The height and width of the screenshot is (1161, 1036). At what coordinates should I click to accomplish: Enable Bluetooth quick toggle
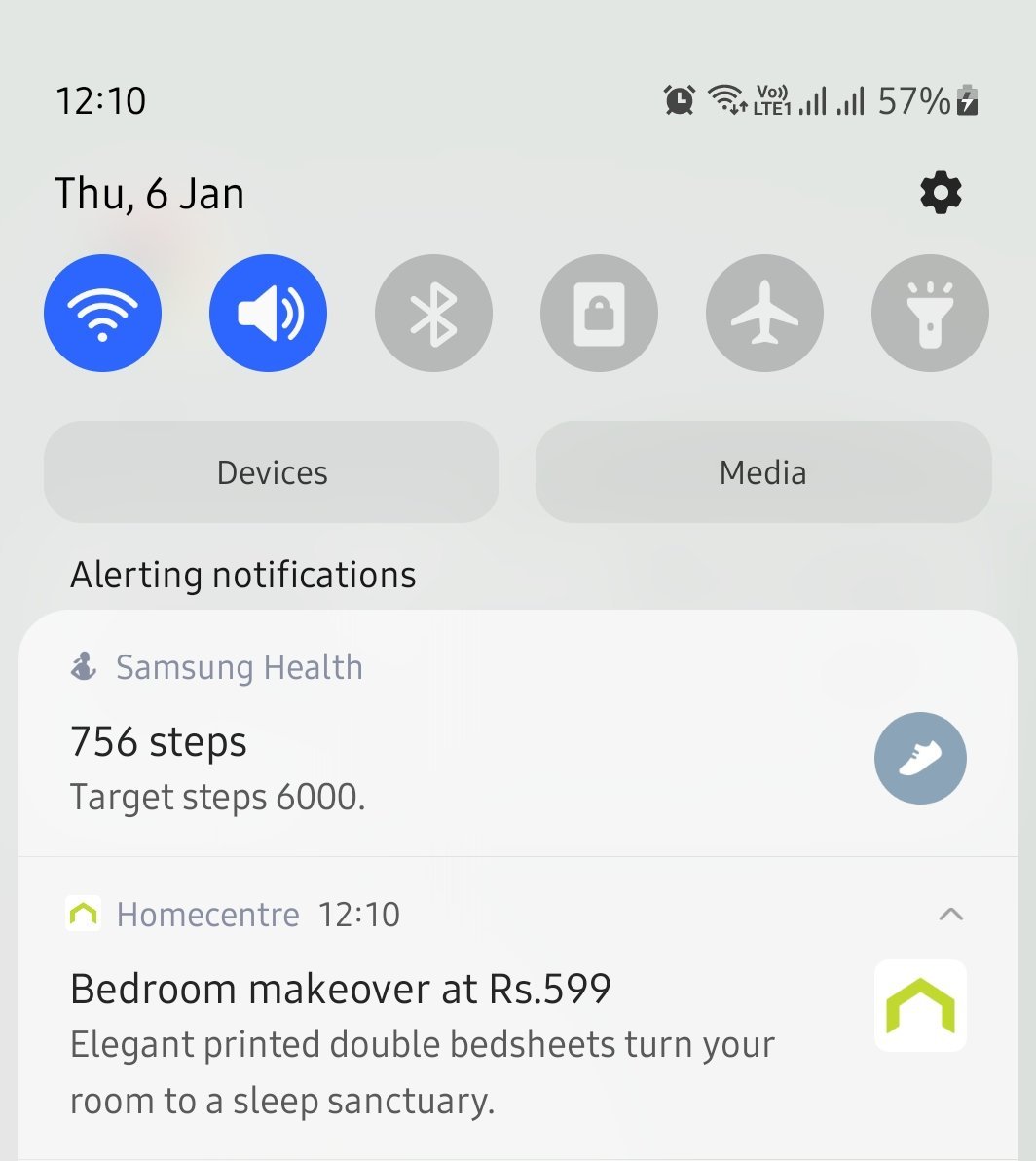[x=433, y=314]
